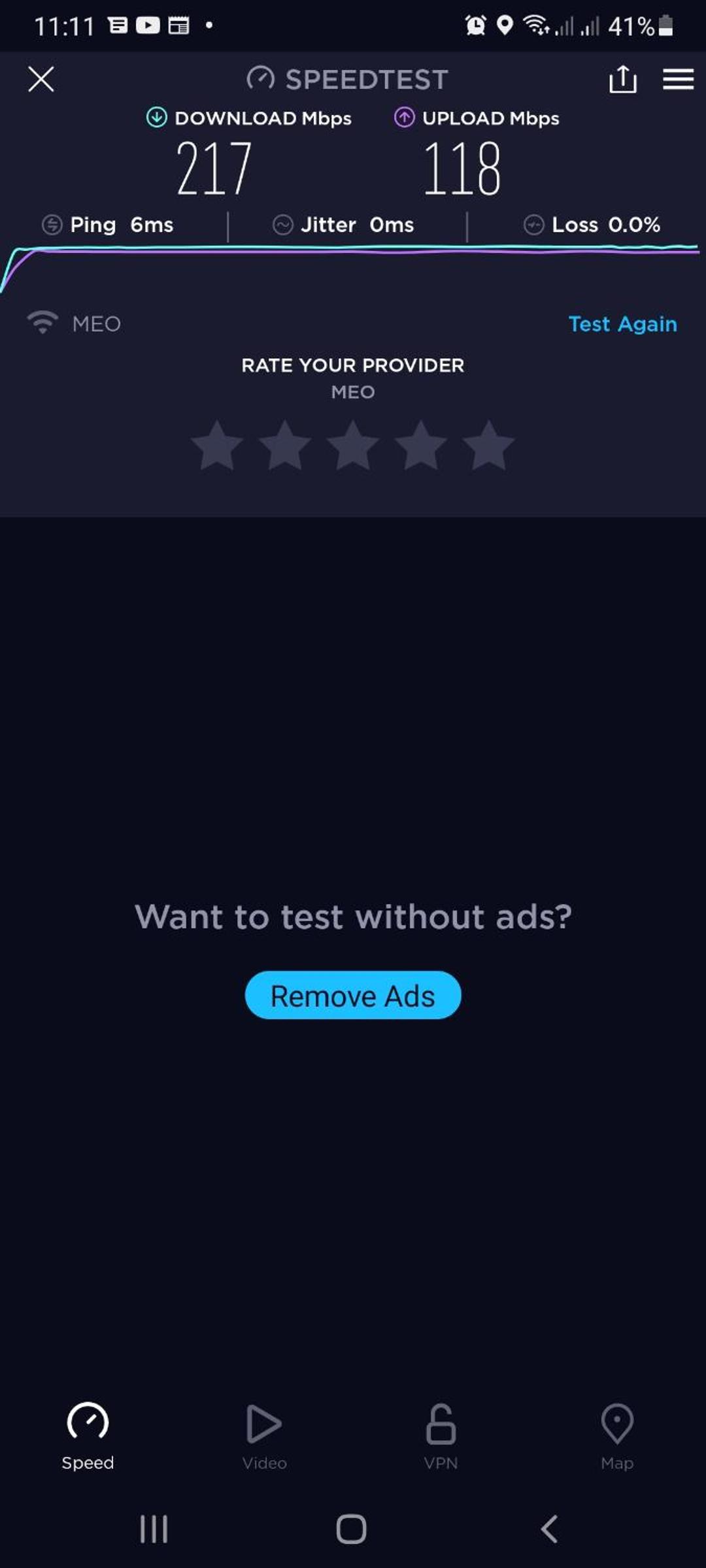Viewport: 706px width, 1568px height.
Task: Close the speed test results
Action: click(41, 79)
